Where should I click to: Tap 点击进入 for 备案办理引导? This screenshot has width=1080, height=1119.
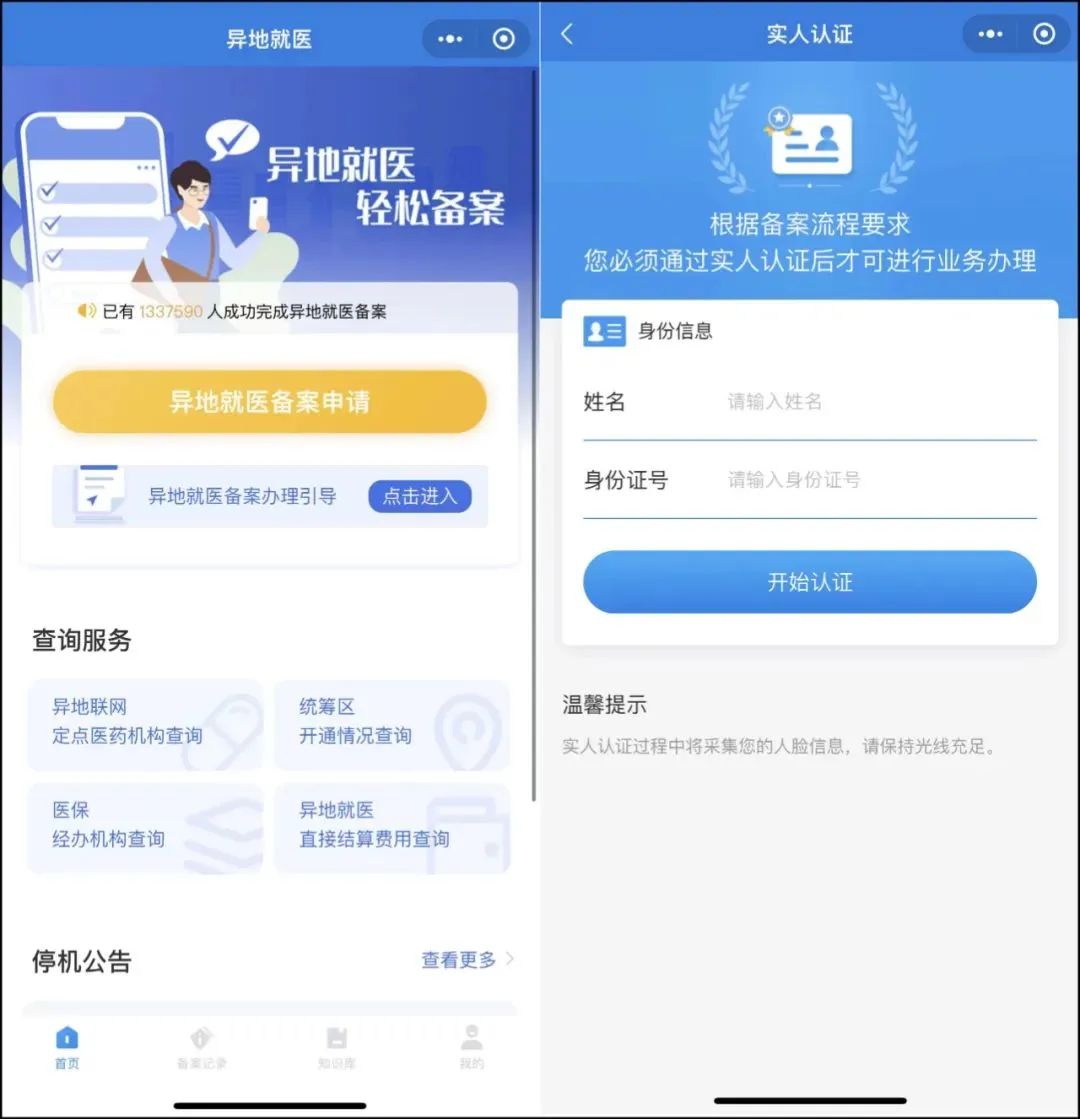tap(420, 496)
